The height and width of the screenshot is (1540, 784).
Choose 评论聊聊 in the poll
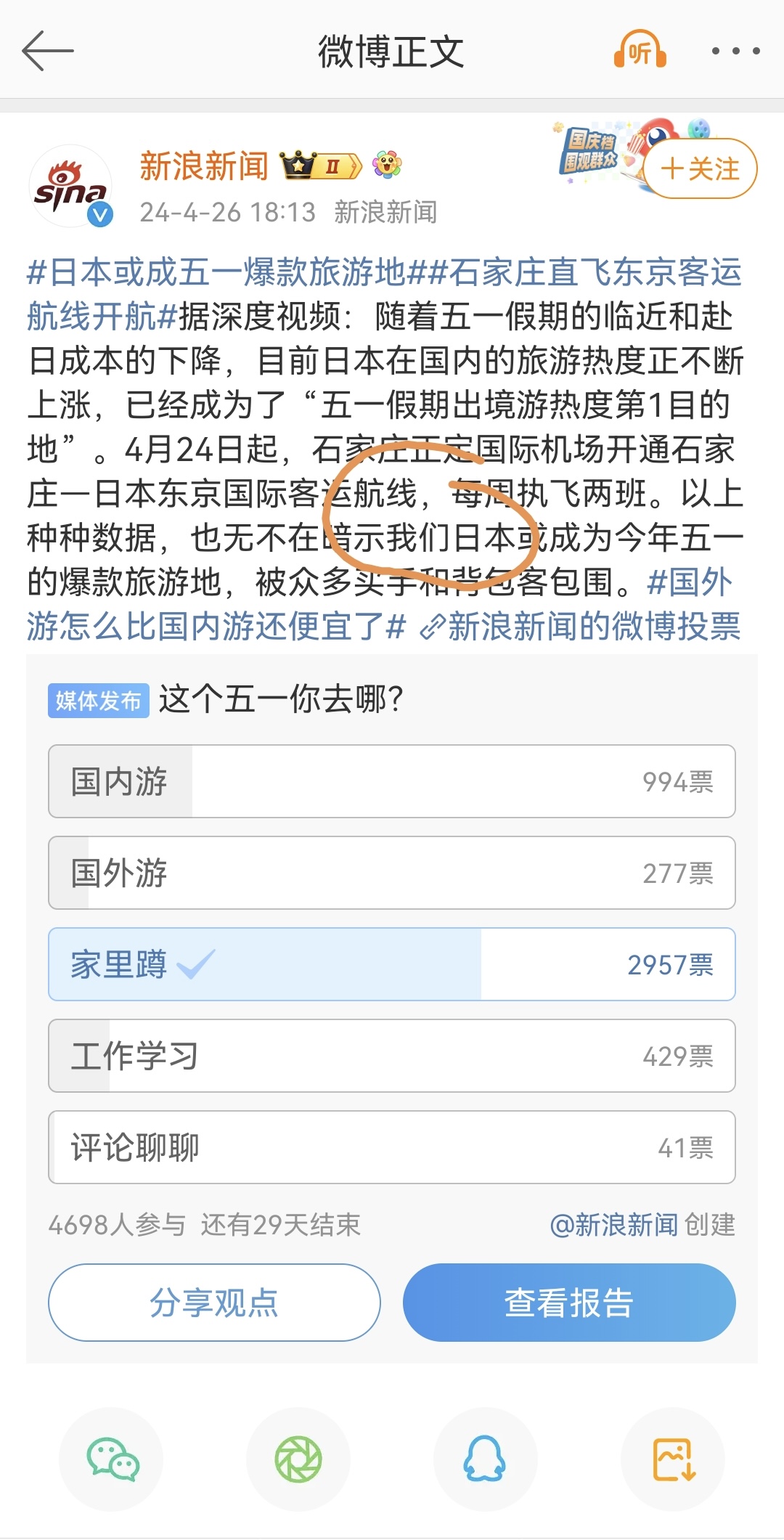(x=392, y=1147)
